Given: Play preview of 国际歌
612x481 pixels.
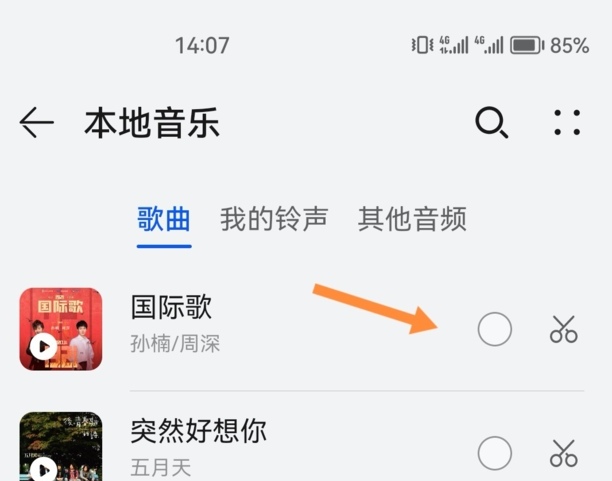Looking at the screenshot, I should click(x=43, y=347).
